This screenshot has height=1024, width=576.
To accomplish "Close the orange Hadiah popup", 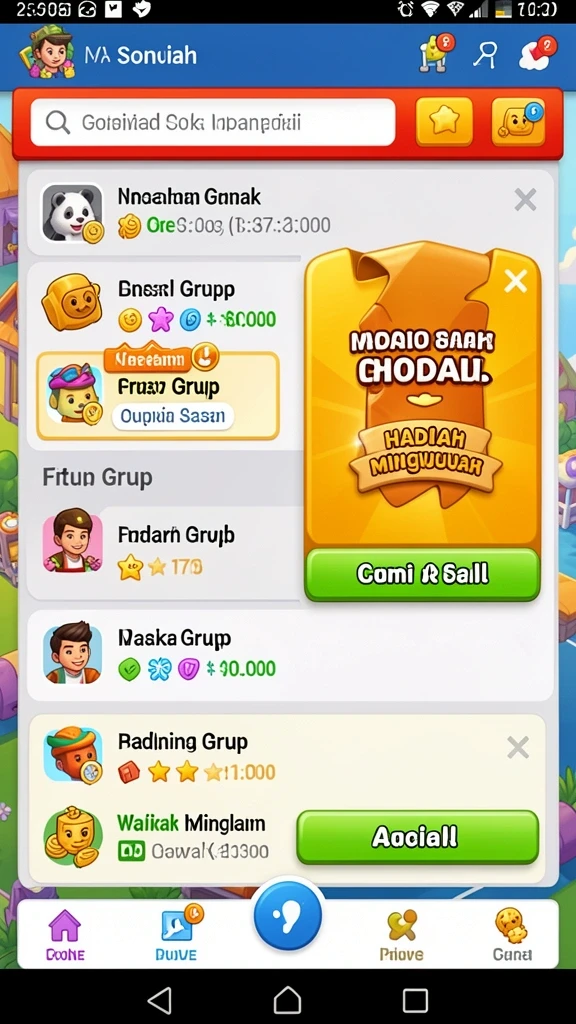I will (516, 281).
